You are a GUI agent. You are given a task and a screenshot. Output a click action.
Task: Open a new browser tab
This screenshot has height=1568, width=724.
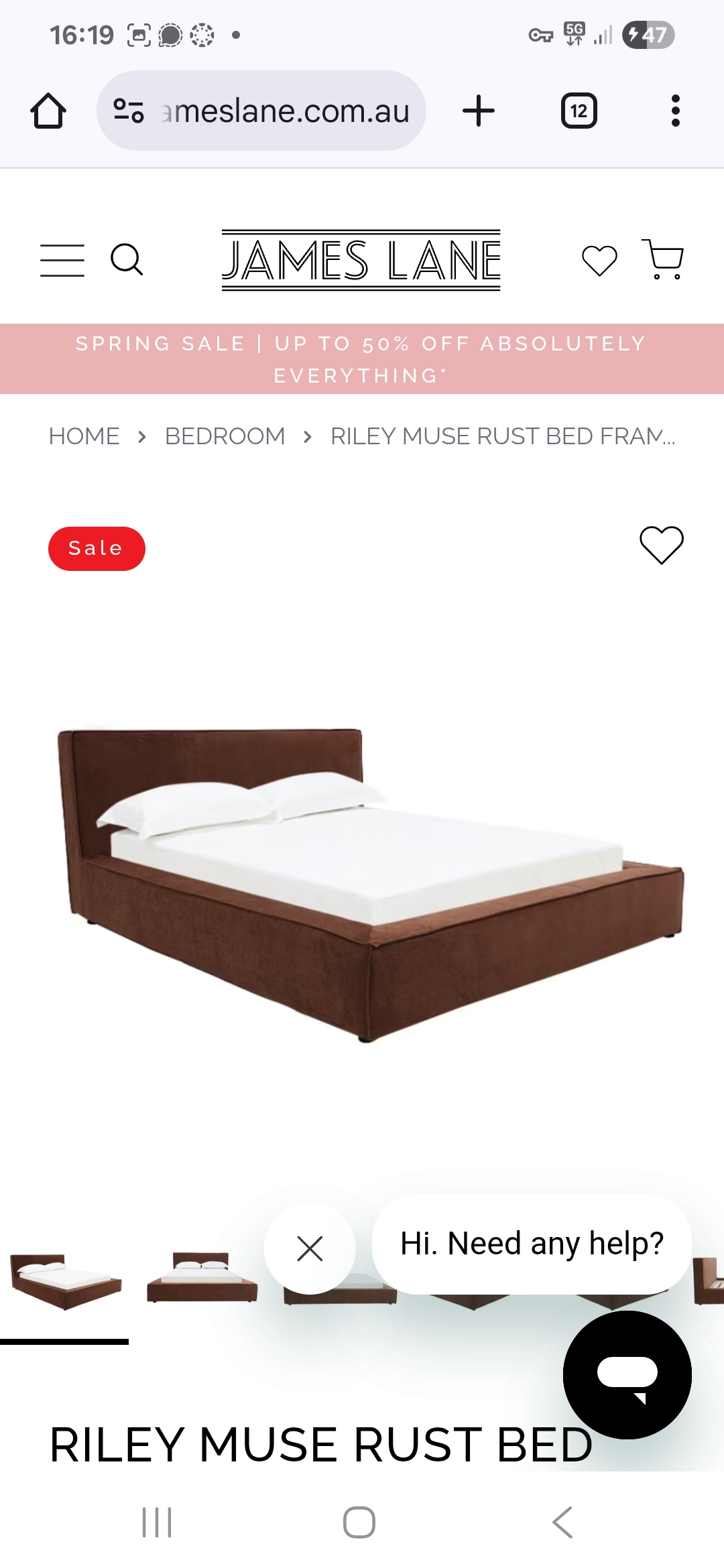tap(479, 111)
